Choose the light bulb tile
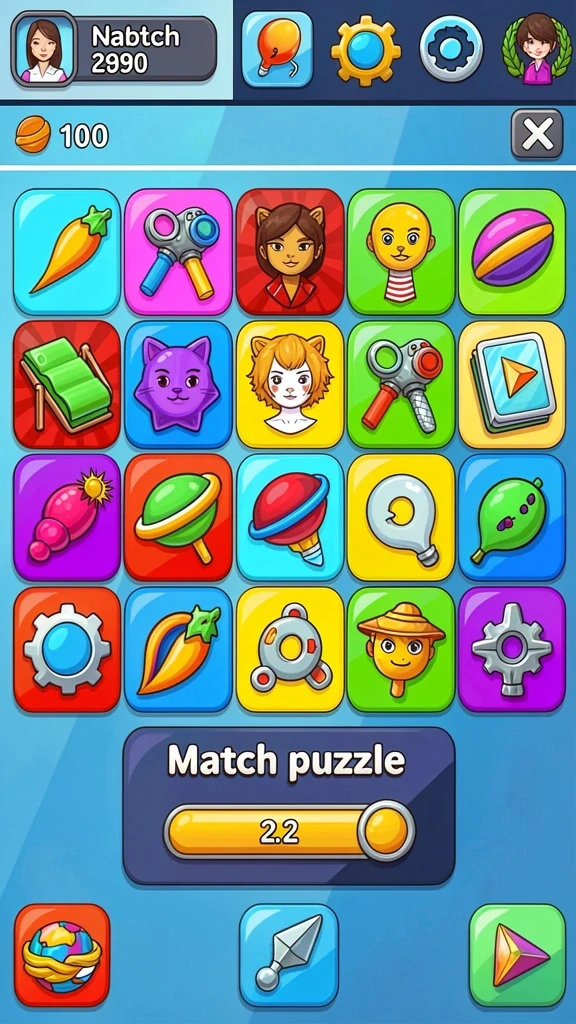The image size is (576, 1024). [401, 517]
